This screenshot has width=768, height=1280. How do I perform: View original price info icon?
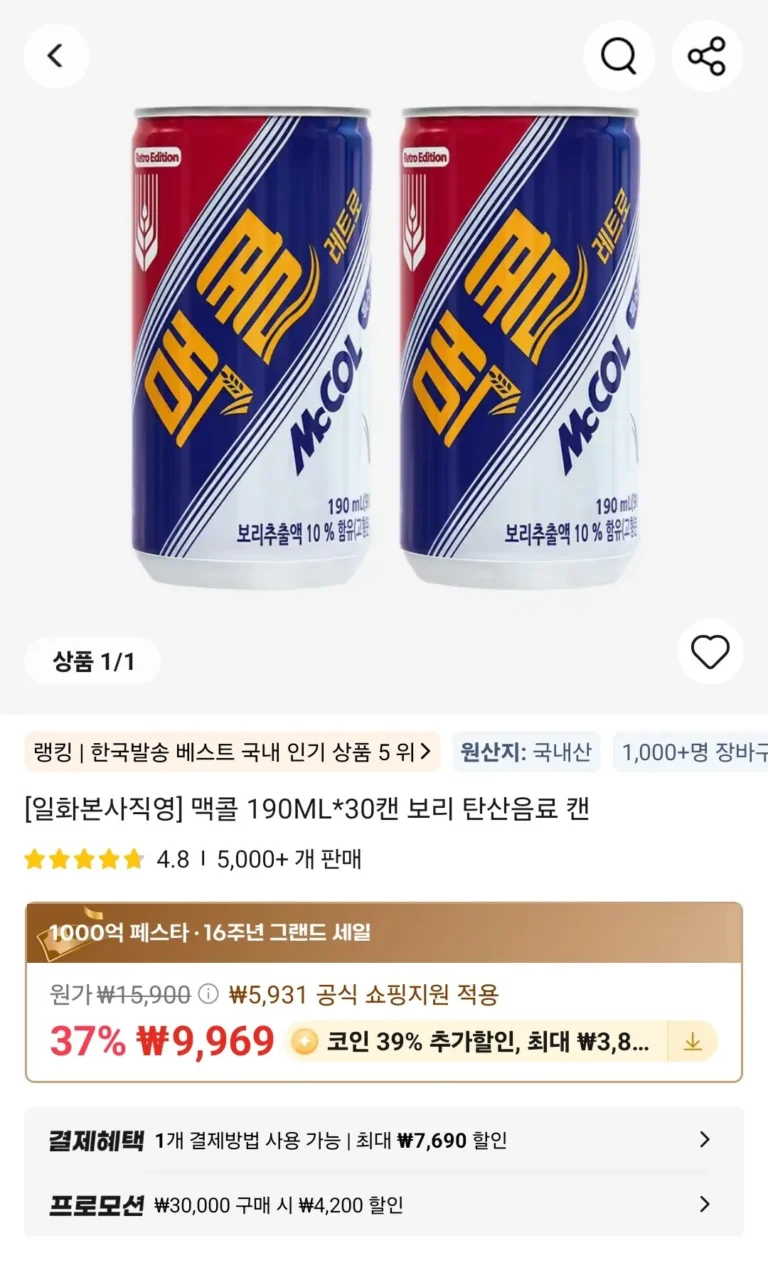coord(208,995)
